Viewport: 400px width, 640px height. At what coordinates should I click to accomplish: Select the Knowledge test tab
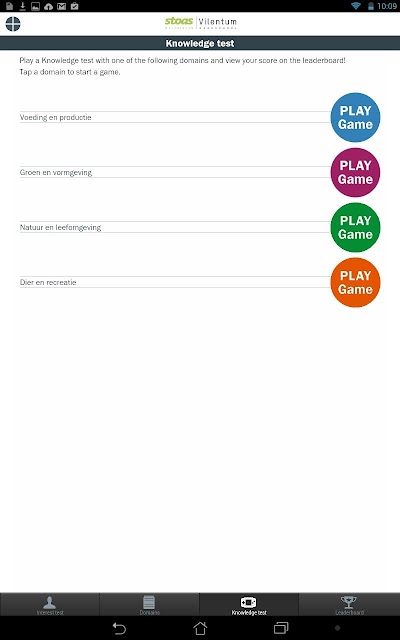(x=249, y=604)
